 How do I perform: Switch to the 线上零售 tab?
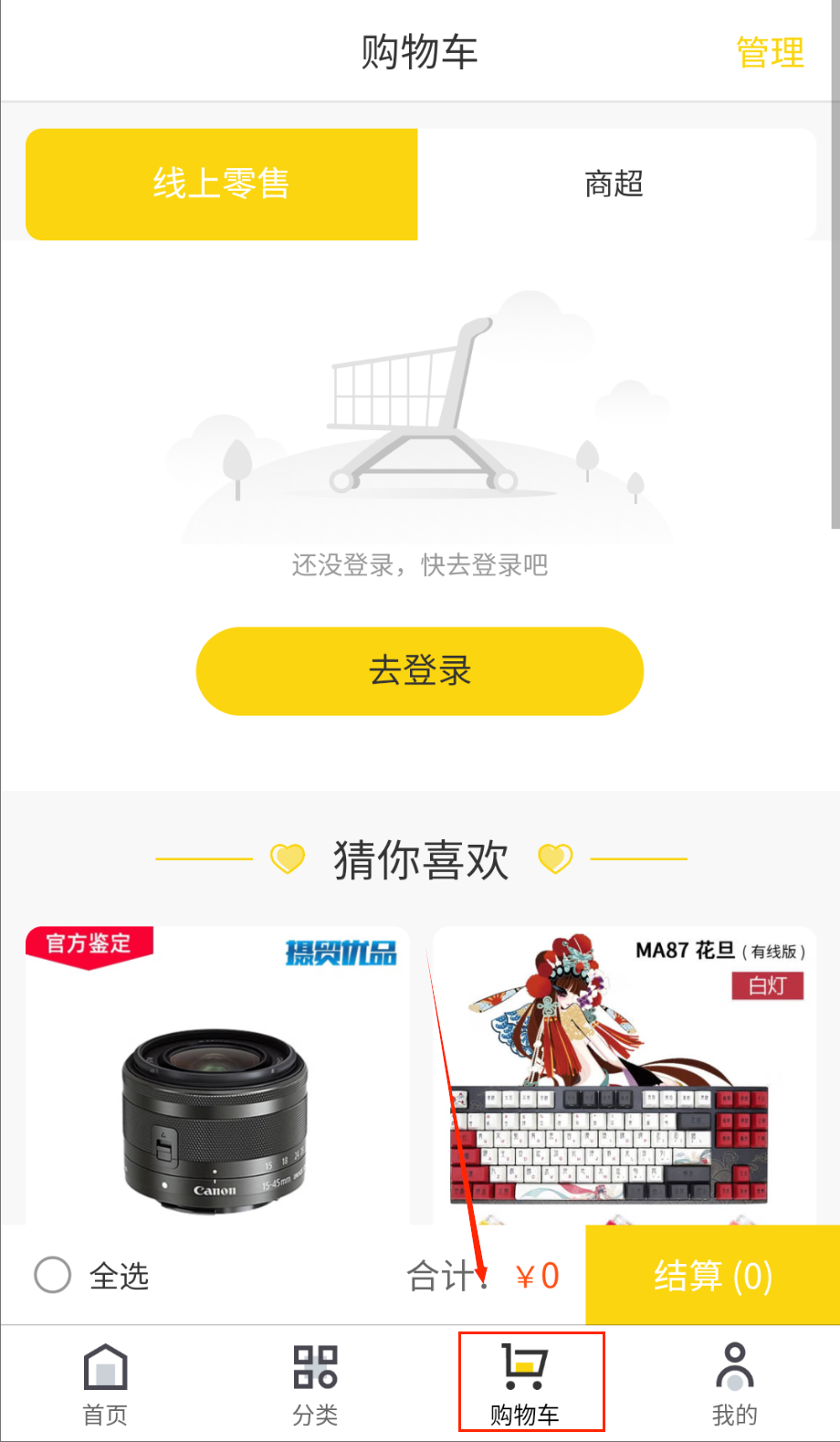click(x=222, y=184)
